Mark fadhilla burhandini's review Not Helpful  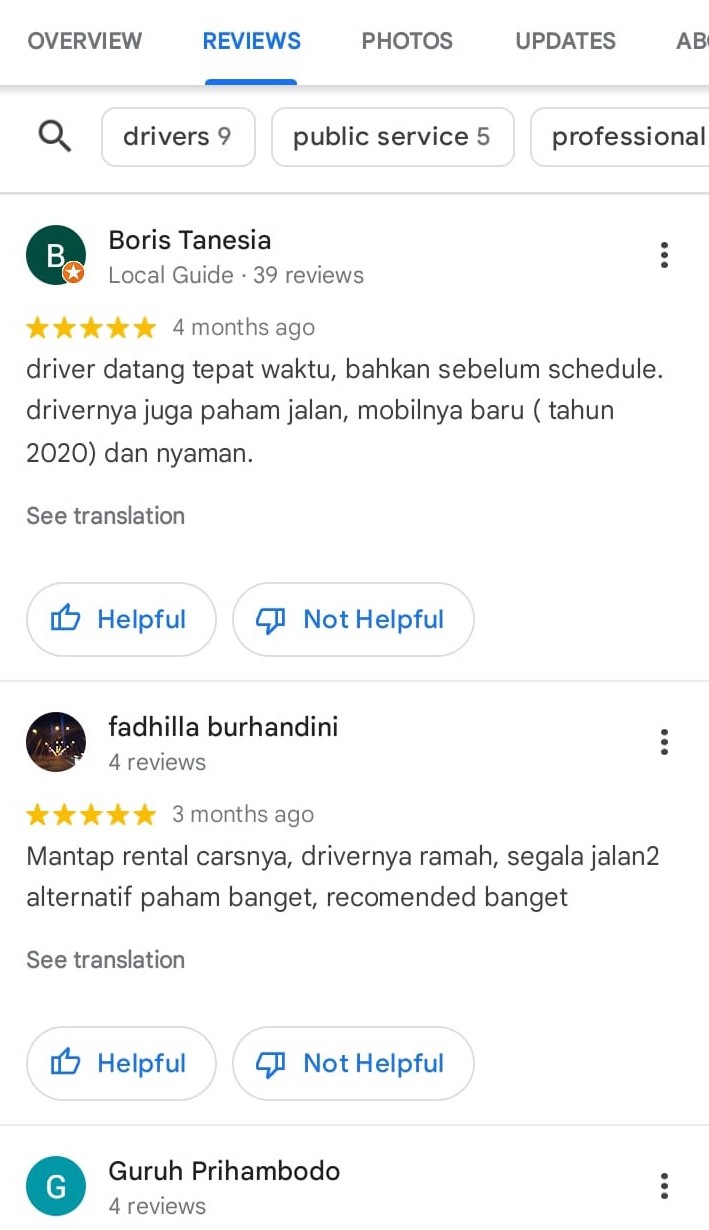click(x=353, y=1064)
